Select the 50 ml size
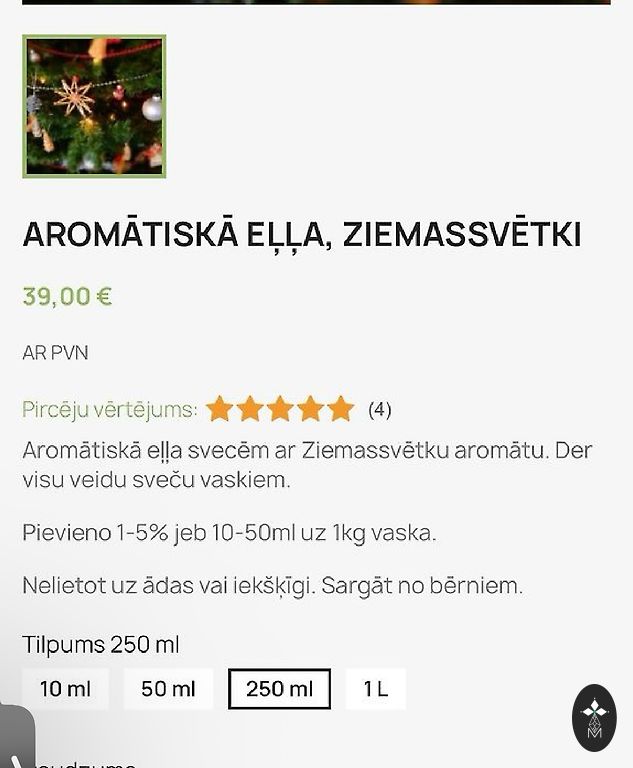The height and width of the screenshot is (768, 633). tap(168, 689)
